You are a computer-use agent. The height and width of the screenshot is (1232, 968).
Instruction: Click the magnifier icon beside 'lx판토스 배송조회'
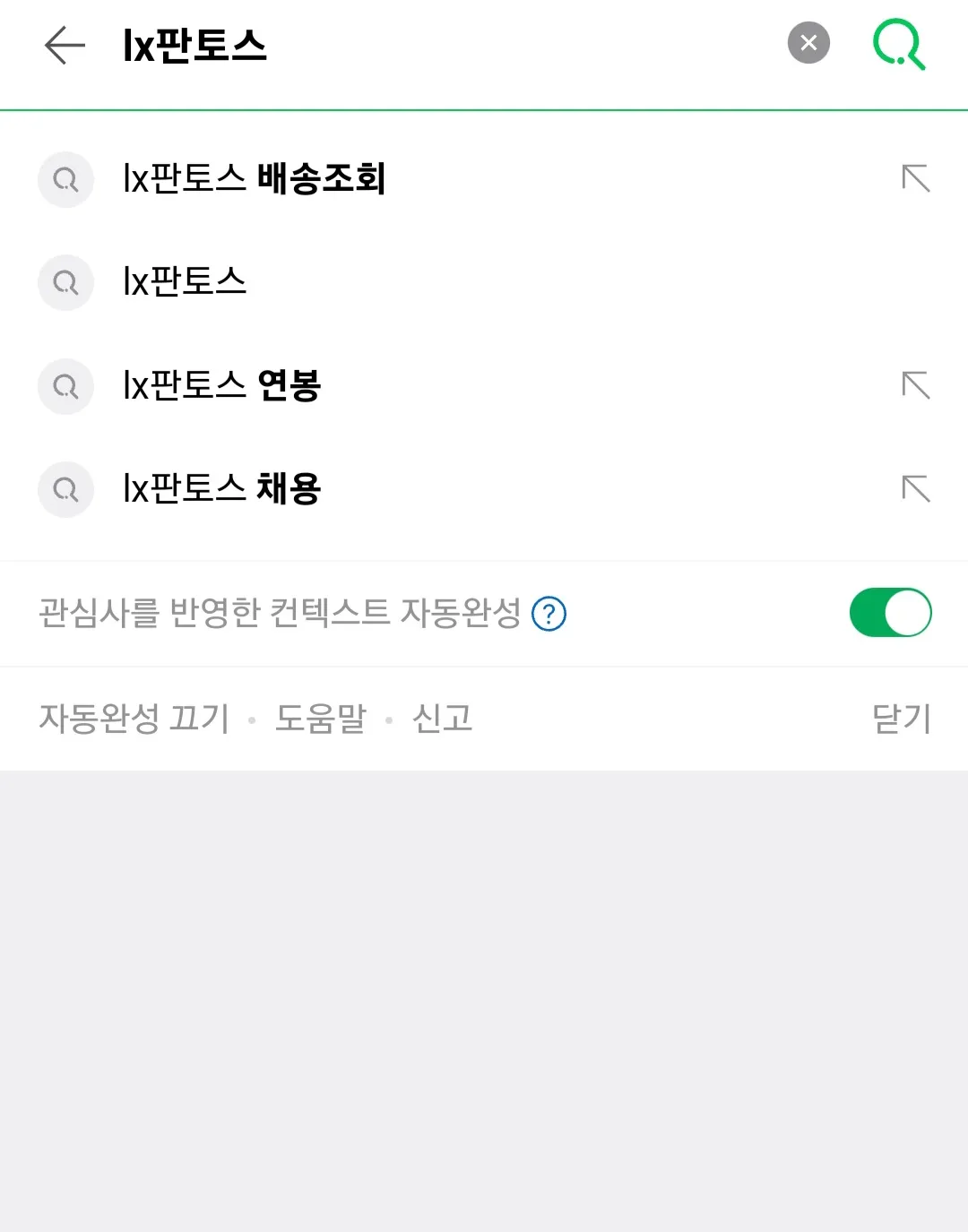coord(65,179)
